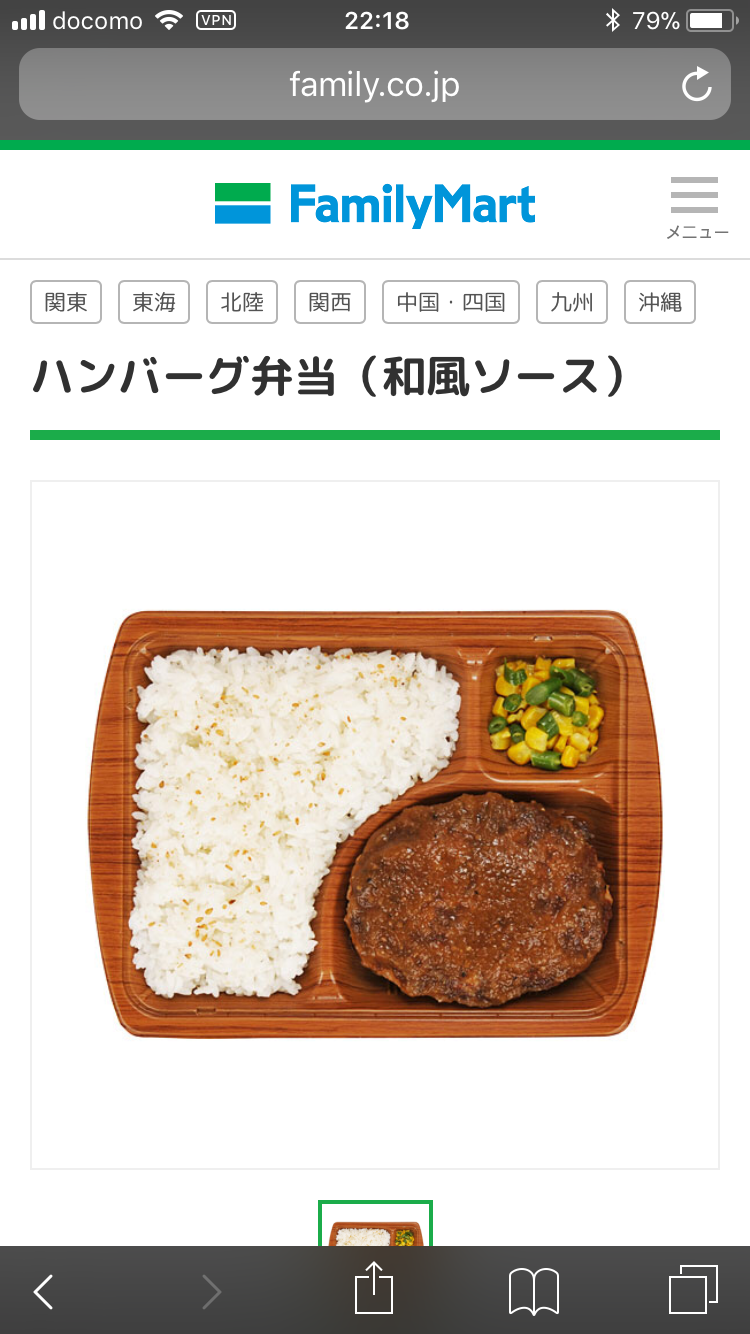The image size is (750, 1334).
Task: Open Safari bookmarks
Action: (x=533, y=1292)
